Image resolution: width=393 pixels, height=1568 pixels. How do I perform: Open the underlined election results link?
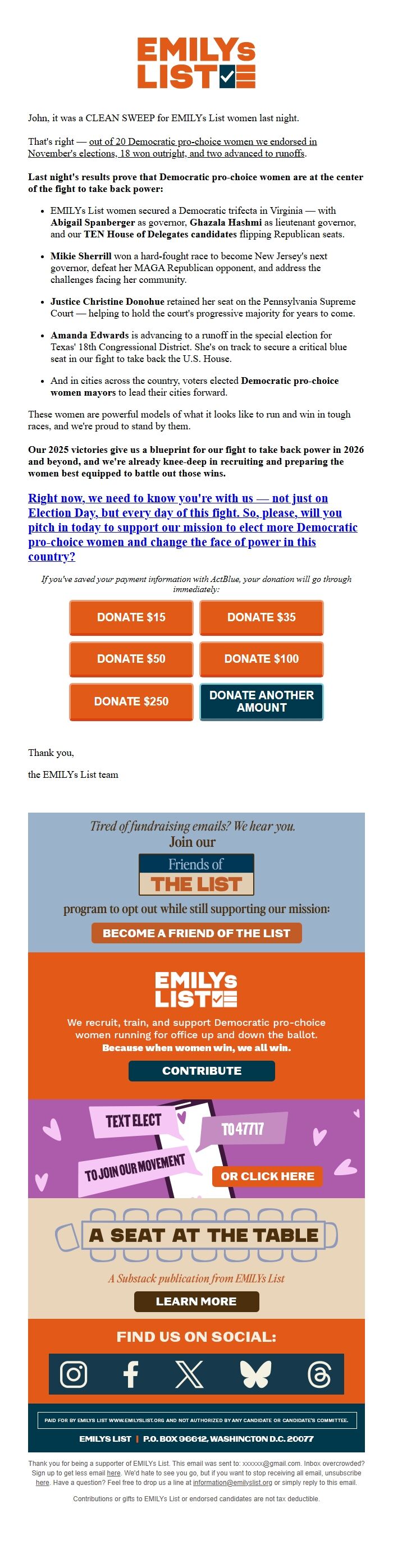172,147
